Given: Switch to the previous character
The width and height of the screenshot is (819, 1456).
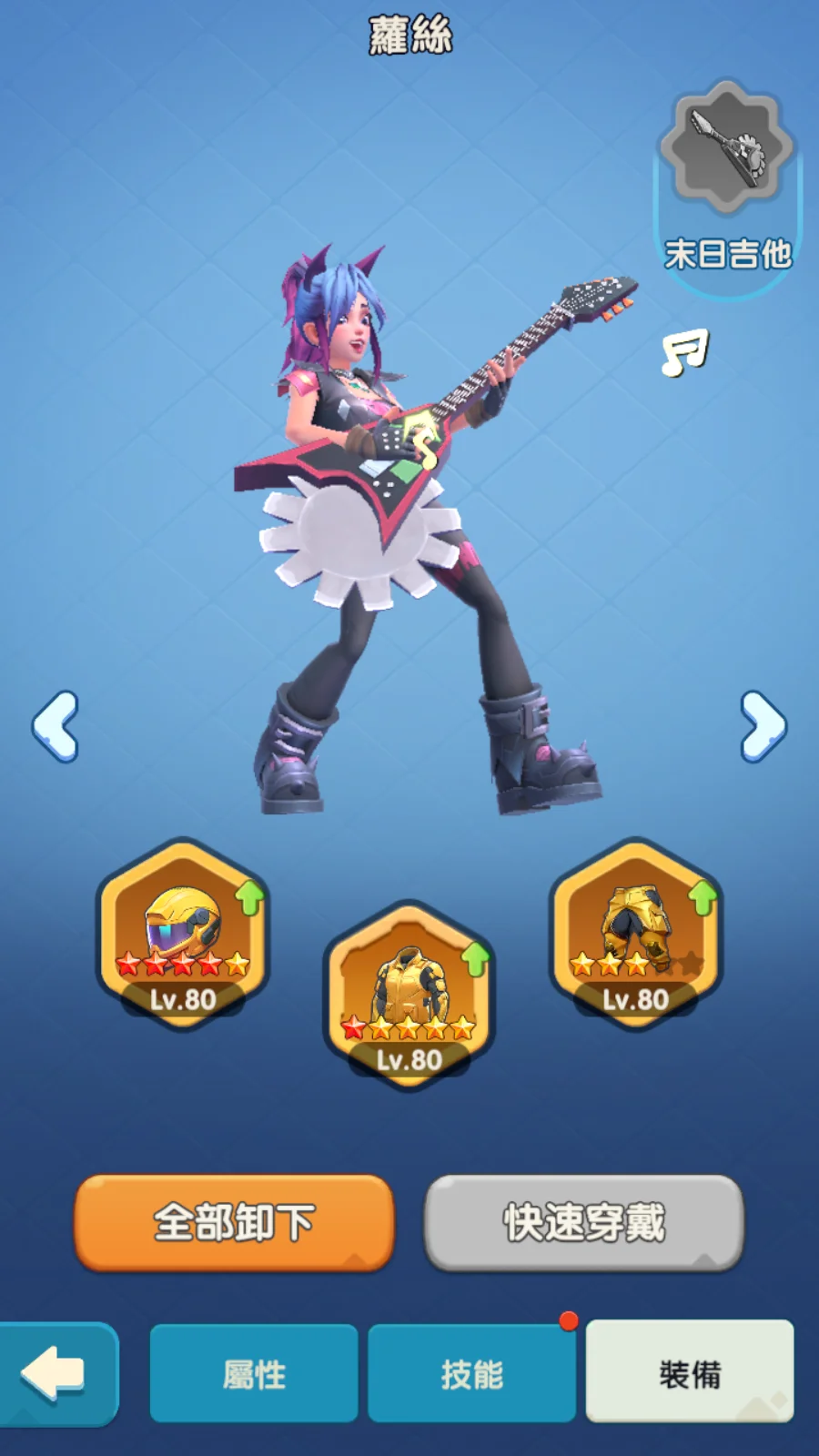Looking at the screenshot, I should coord(56,725).
